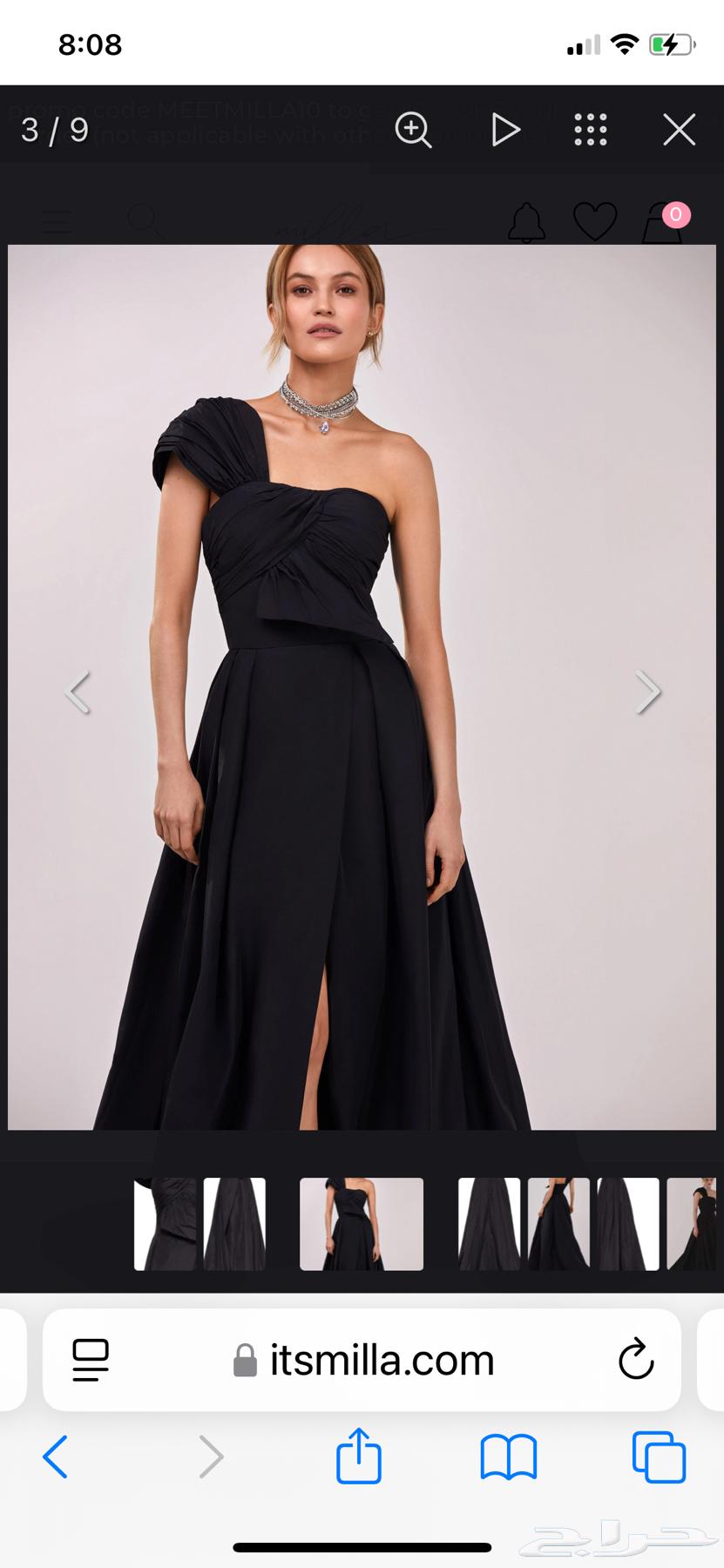Go back in Safari
Image resolution: width=724 pixels, height=1568 pixels.
coord(56,1457)
